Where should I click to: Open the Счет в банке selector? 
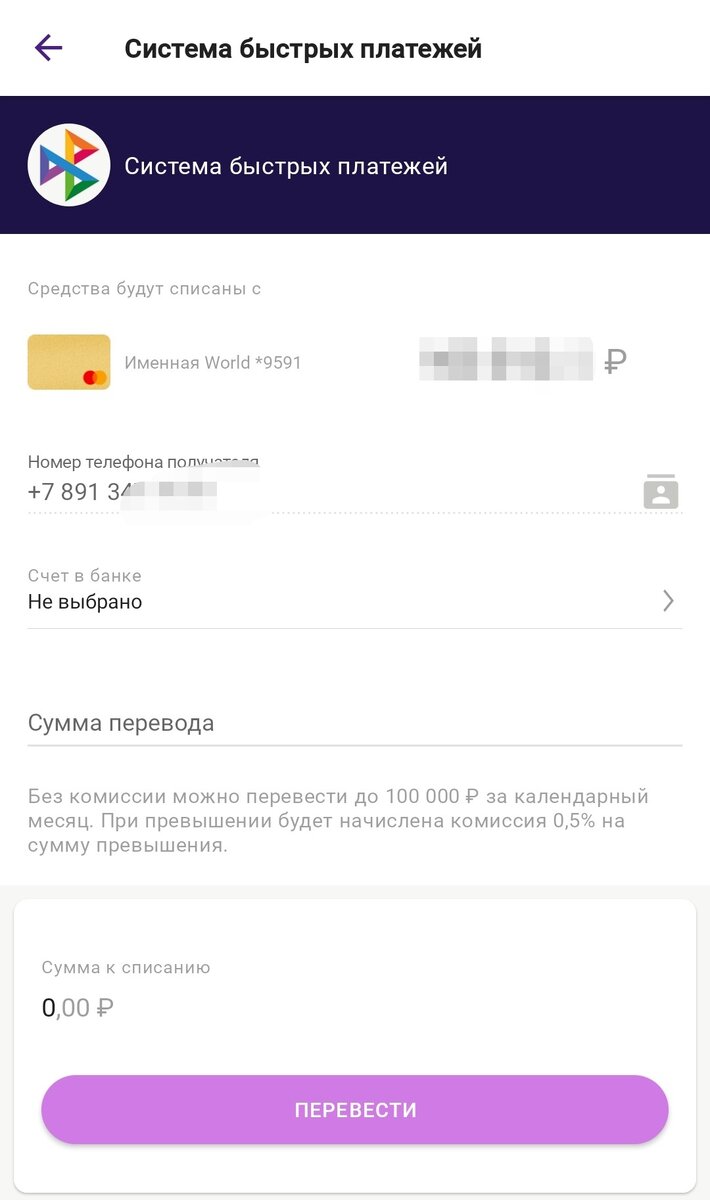click(x=355, y=590)
